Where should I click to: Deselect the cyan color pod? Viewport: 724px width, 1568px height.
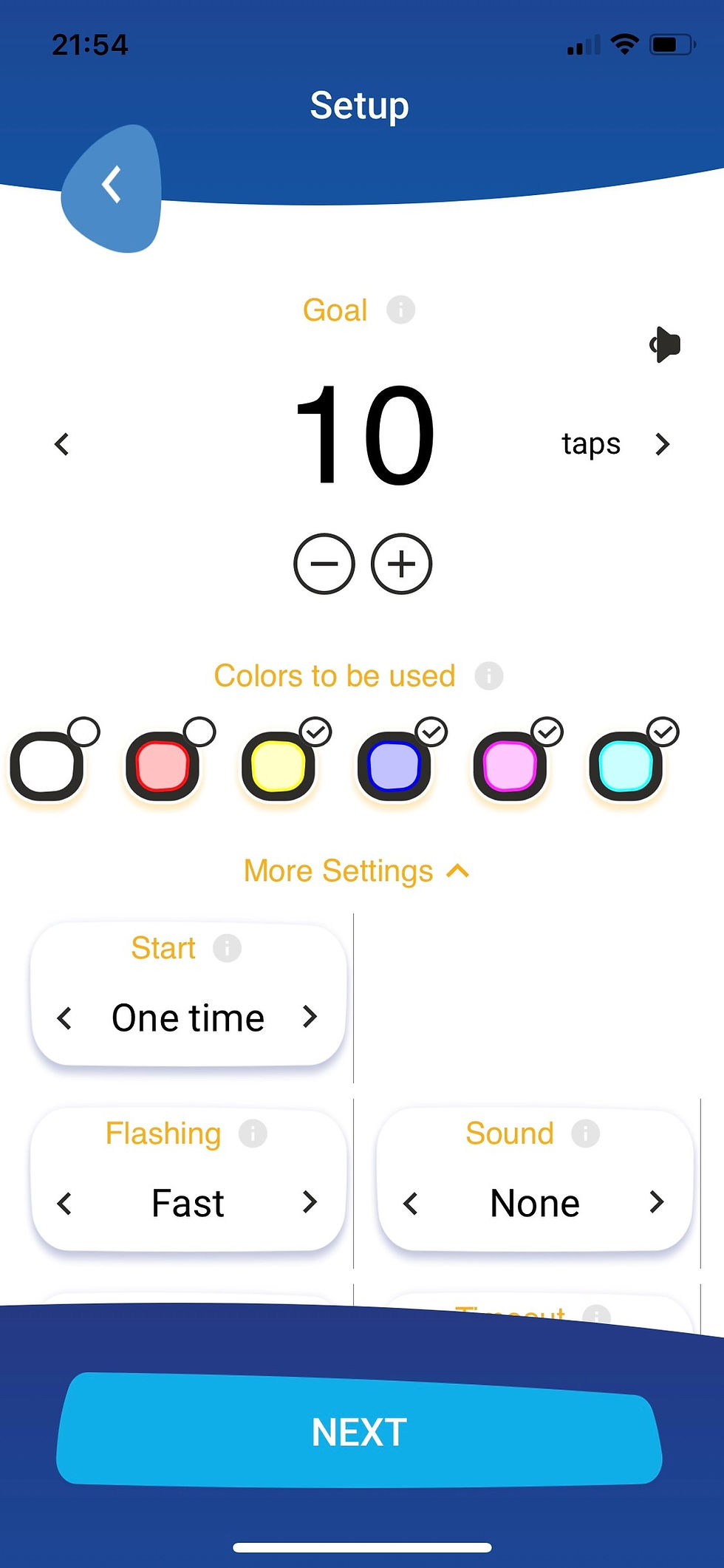(626, 766)
